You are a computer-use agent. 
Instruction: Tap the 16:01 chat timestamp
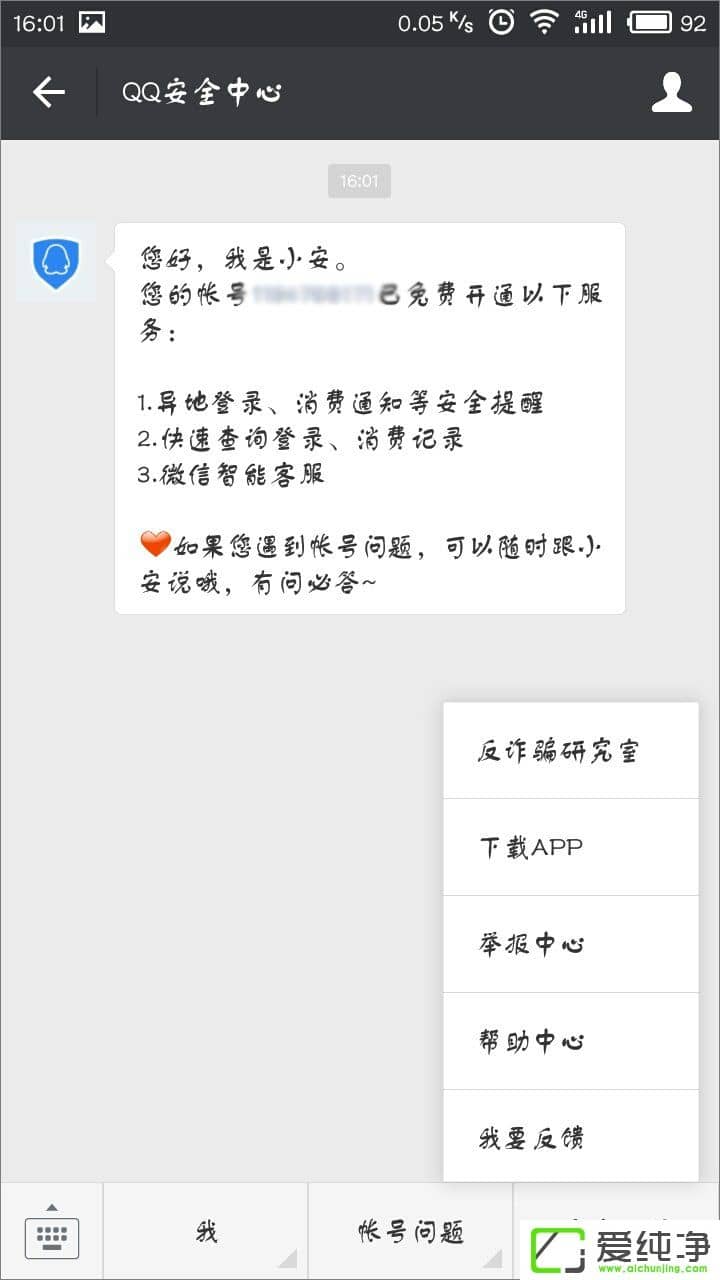(x=359, y=180)
